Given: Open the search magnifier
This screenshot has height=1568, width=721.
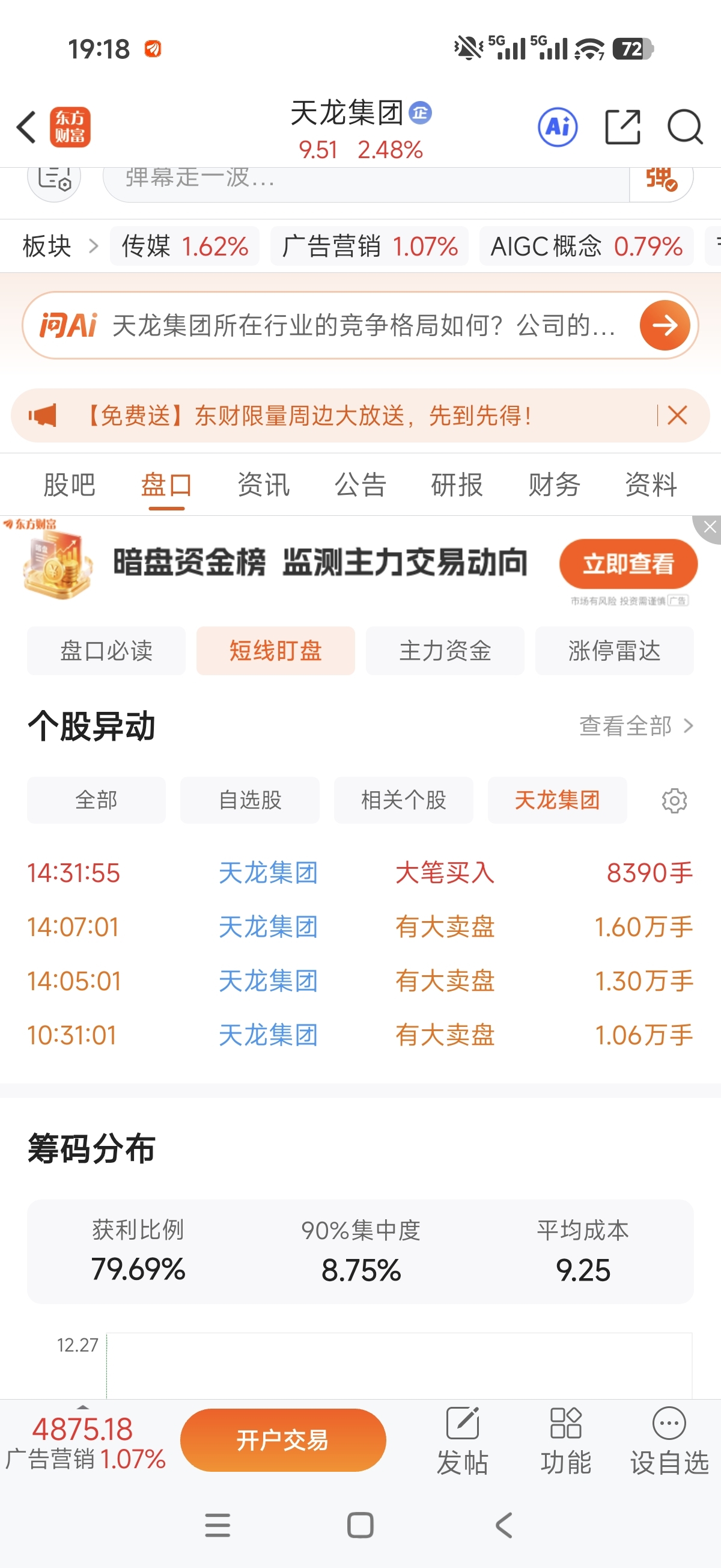Looking at the screenshot, I should [x=684, y=127].
